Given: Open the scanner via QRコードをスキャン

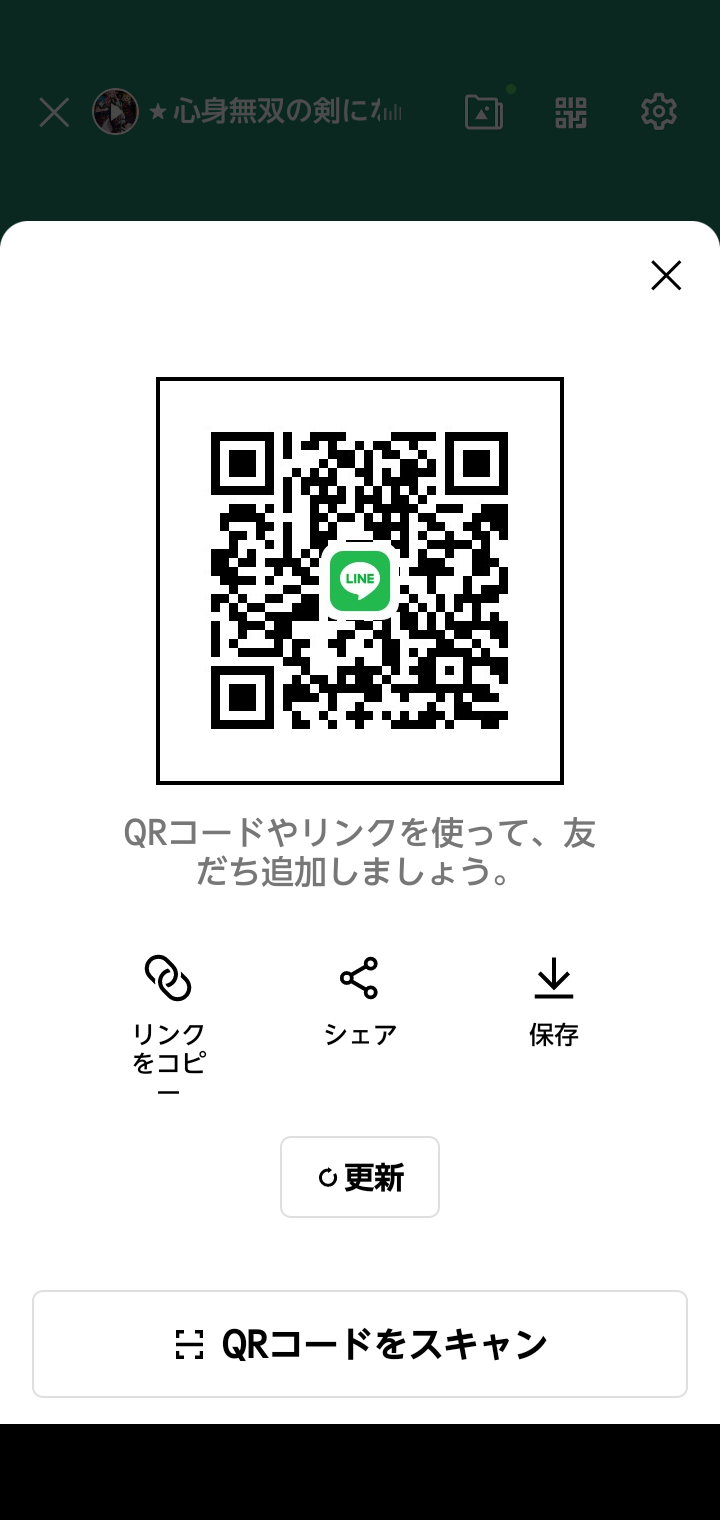Looking at the screenshot, I should click(360, 1344).
